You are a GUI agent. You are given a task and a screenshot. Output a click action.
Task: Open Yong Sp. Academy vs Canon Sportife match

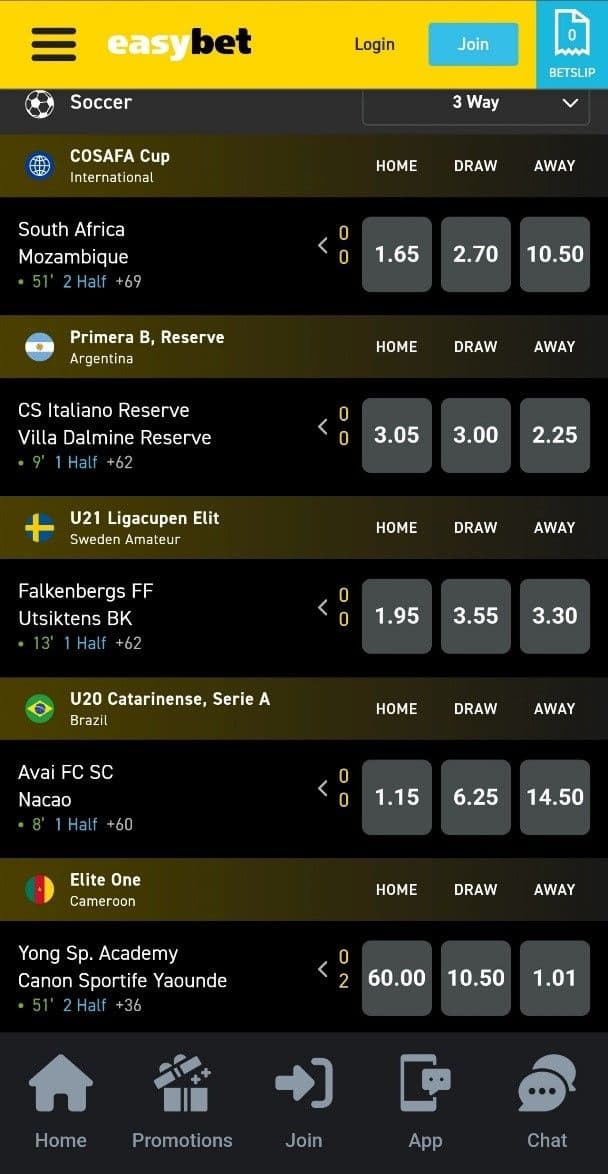(x=122, y=967)
